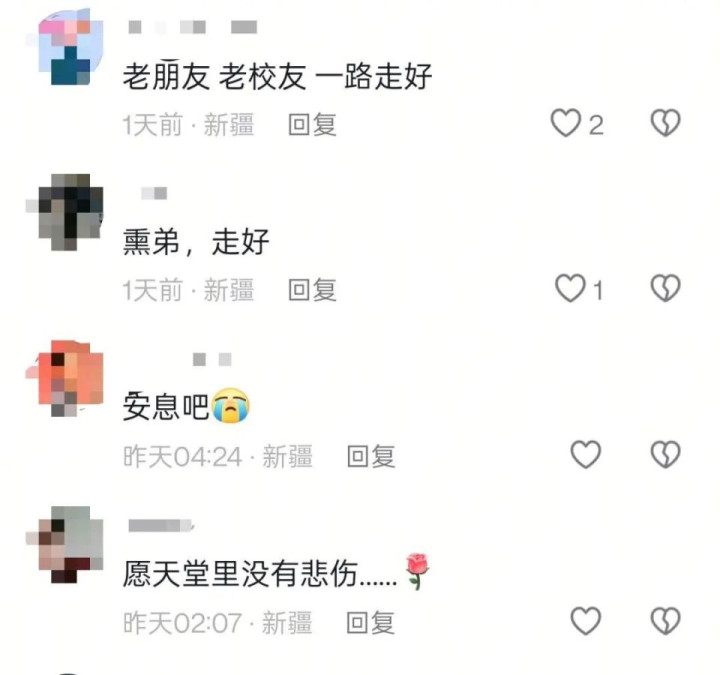Dislike the comment "安息吧"
The image size is (720, 675).
click(x=665, y=456)
